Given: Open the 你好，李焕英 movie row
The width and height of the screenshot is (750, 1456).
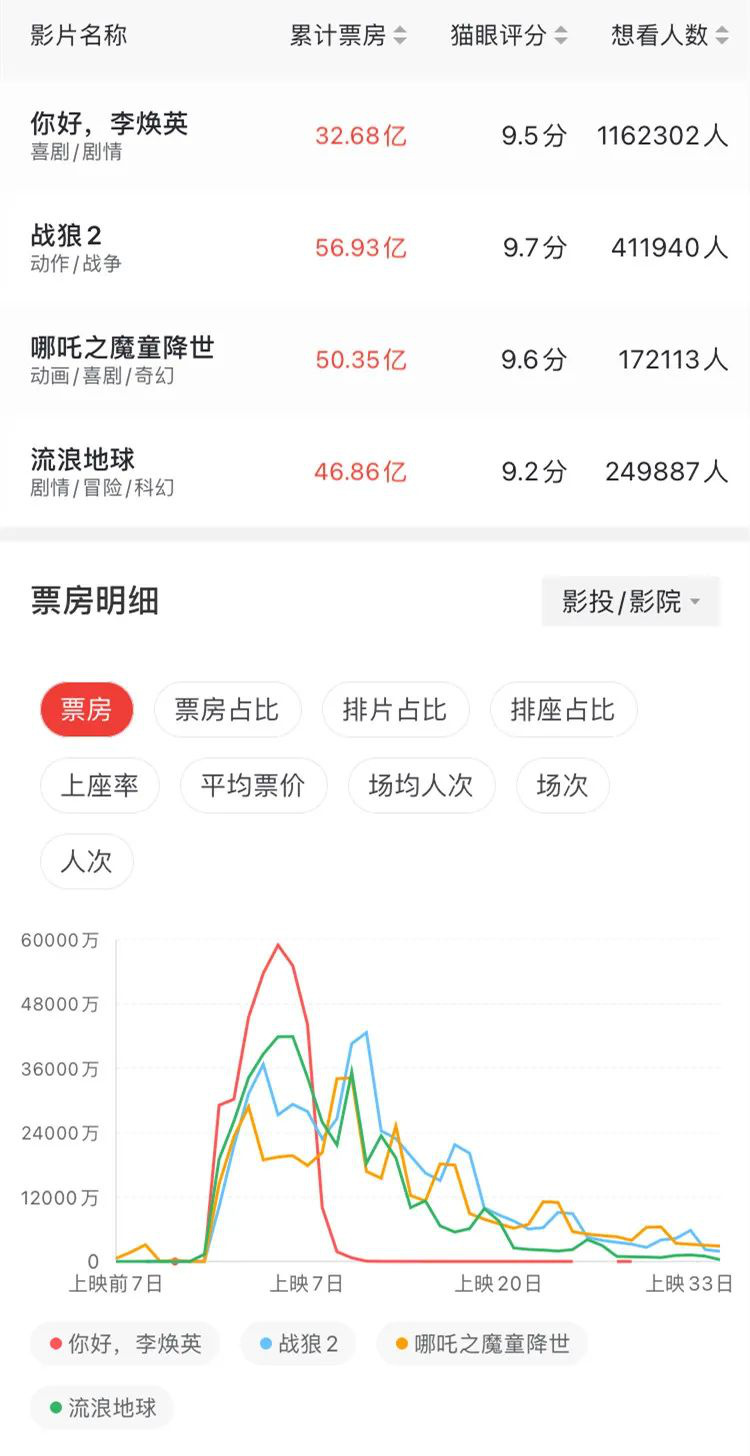Looking at the screenshot, I should tap(375, 136).
